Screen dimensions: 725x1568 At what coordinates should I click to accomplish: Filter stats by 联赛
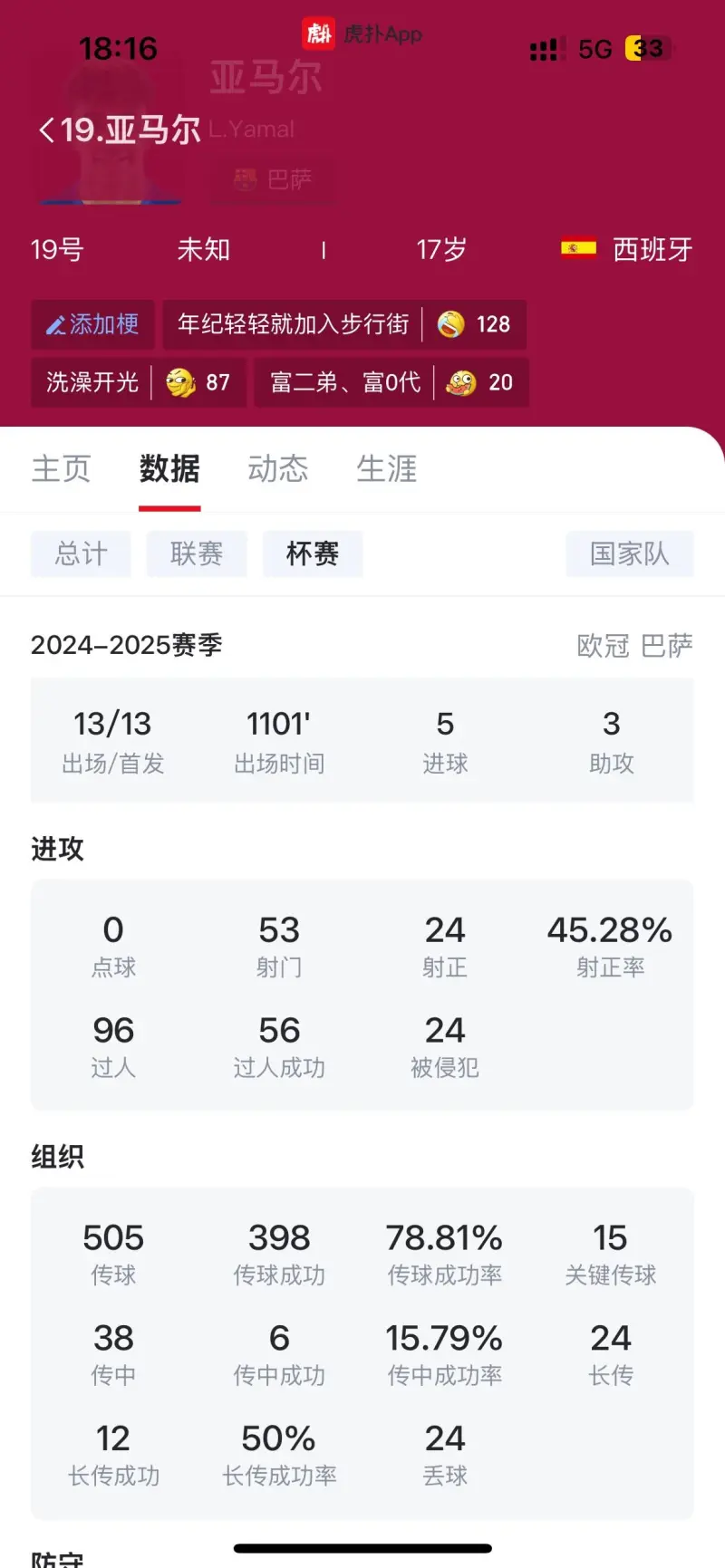[x=197, y=553]
